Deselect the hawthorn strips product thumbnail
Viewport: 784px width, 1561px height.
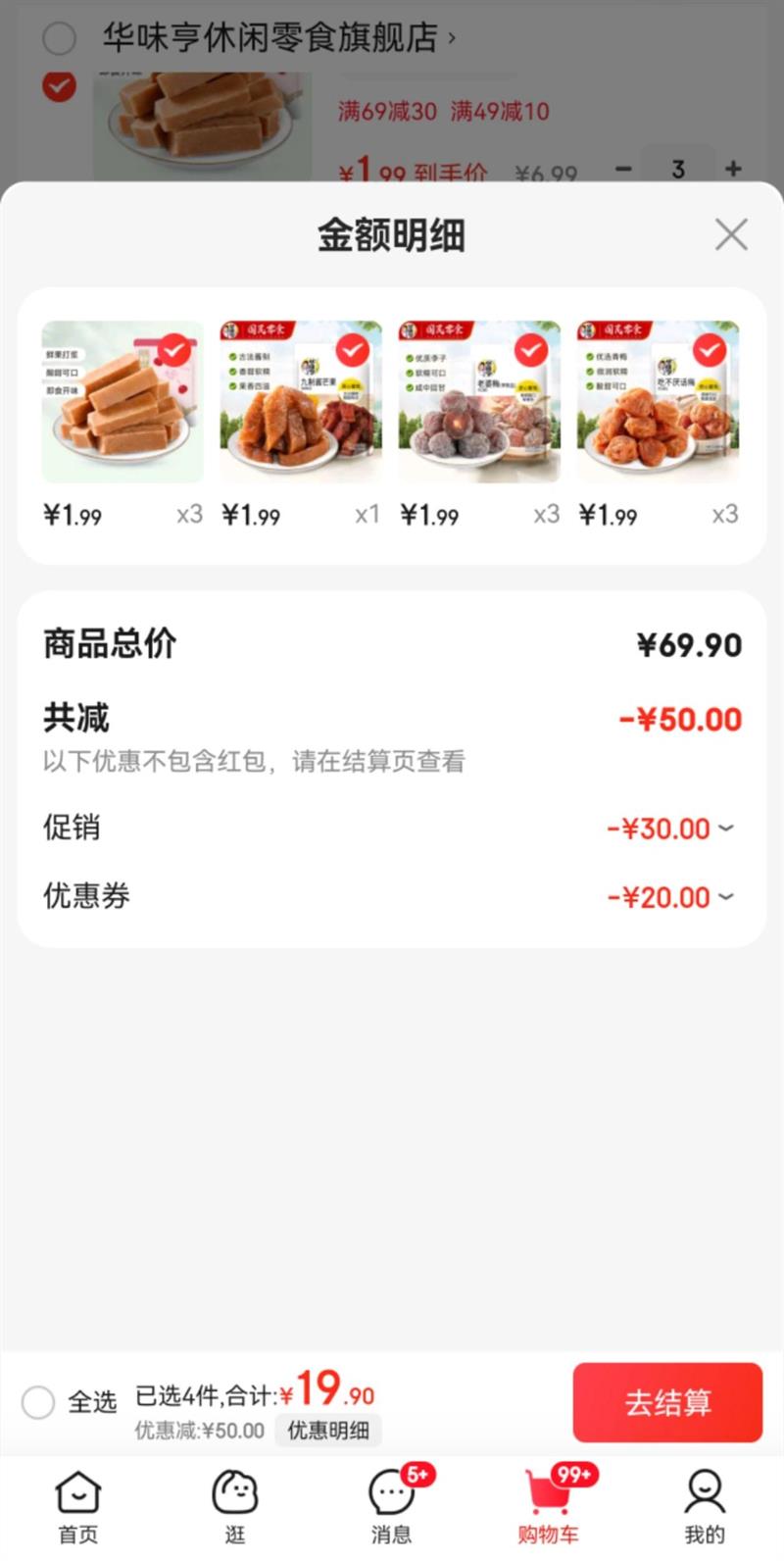point(174,350)
